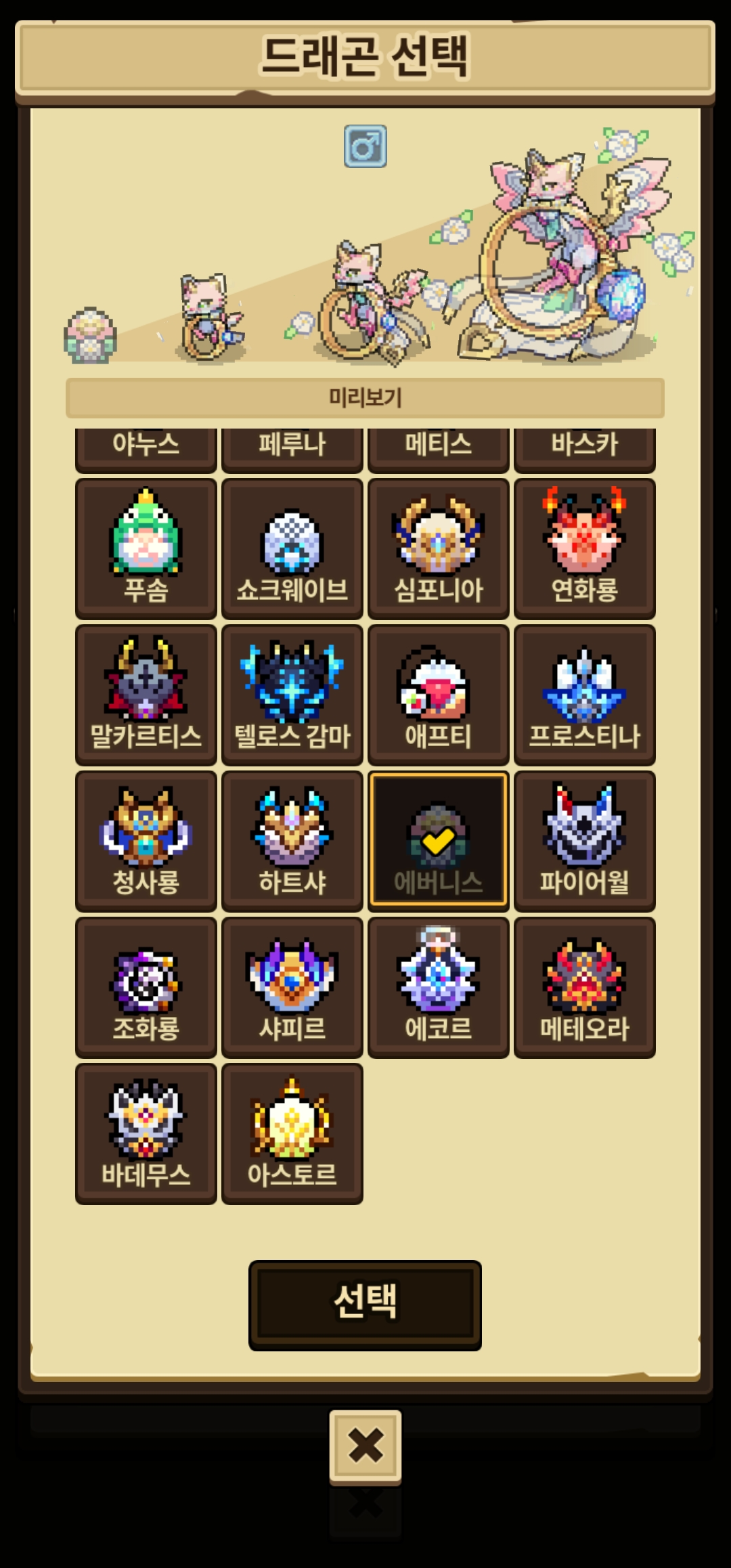
Task: Toggle the male gender icon
Action: click(365, 146)
